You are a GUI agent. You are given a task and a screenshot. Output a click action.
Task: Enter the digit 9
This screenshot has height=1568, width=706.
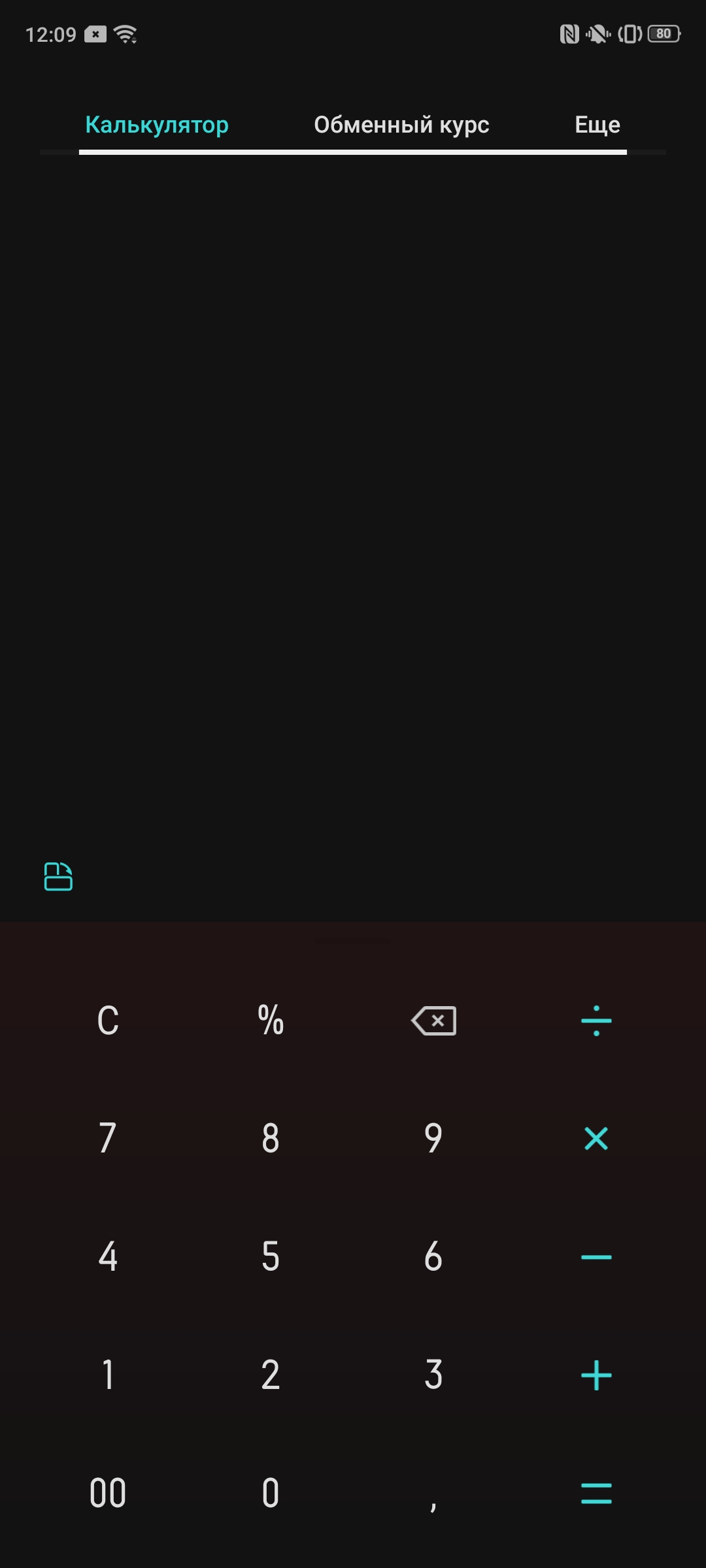(x=433, y=1138)
